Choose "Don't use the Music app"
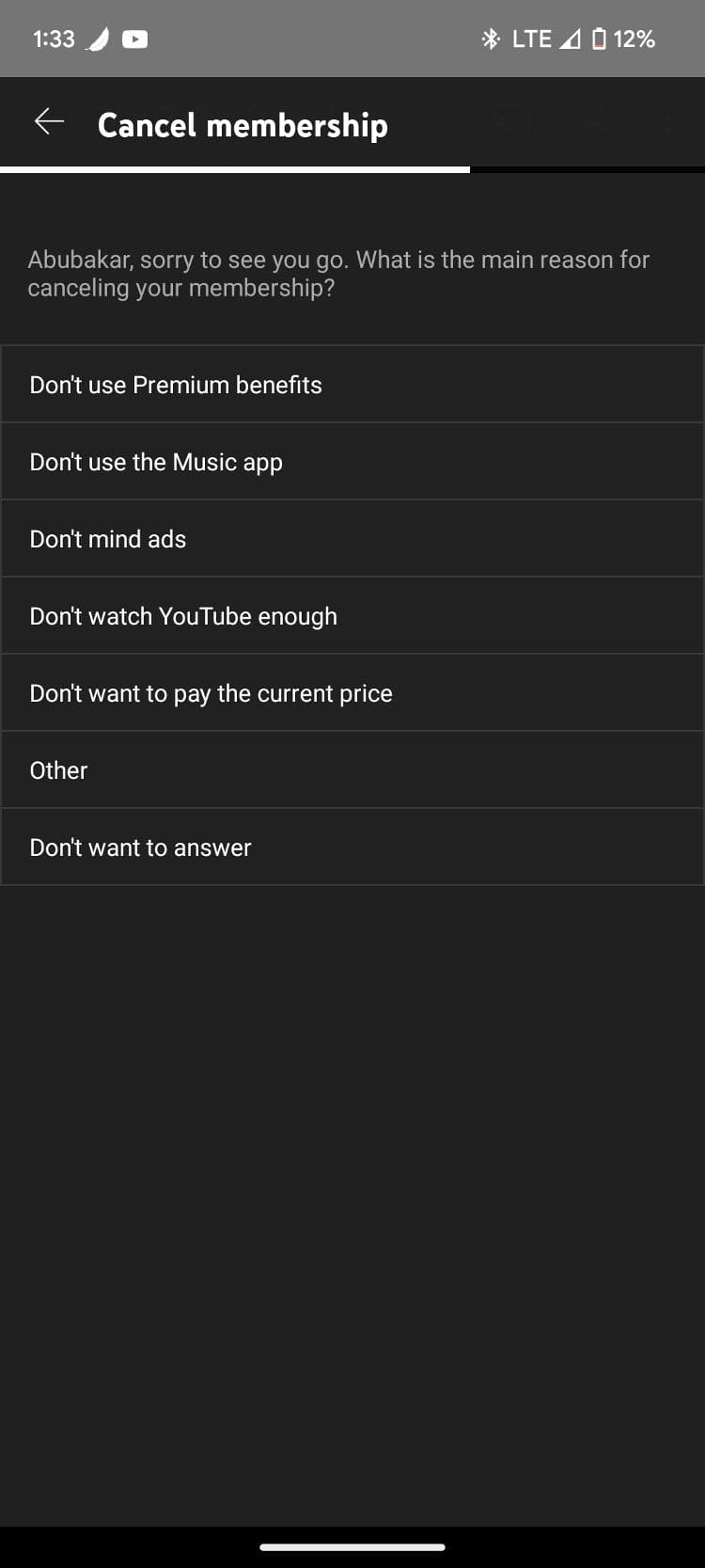 point(352,462)
